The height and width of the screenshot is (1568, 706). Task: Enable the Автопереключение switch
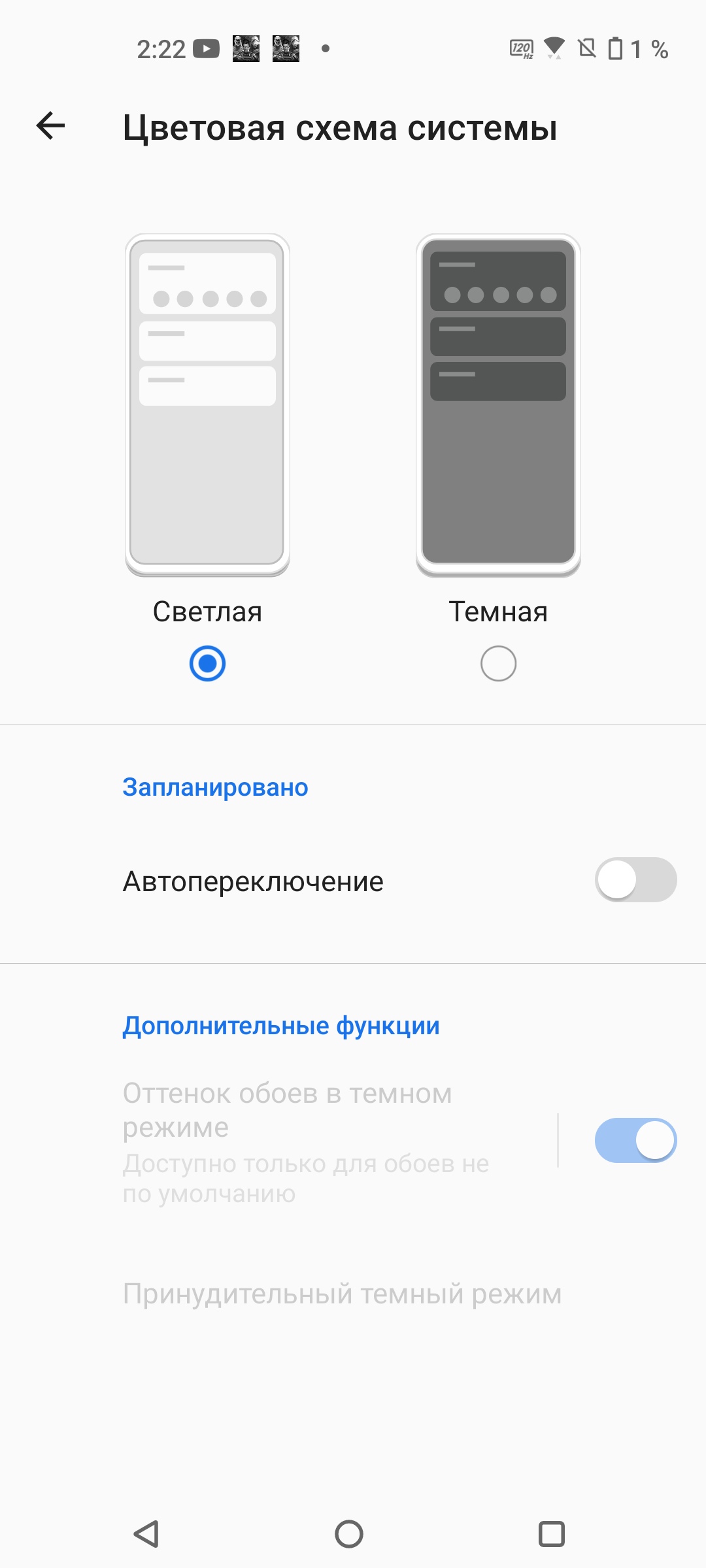[x=635, y=880]
